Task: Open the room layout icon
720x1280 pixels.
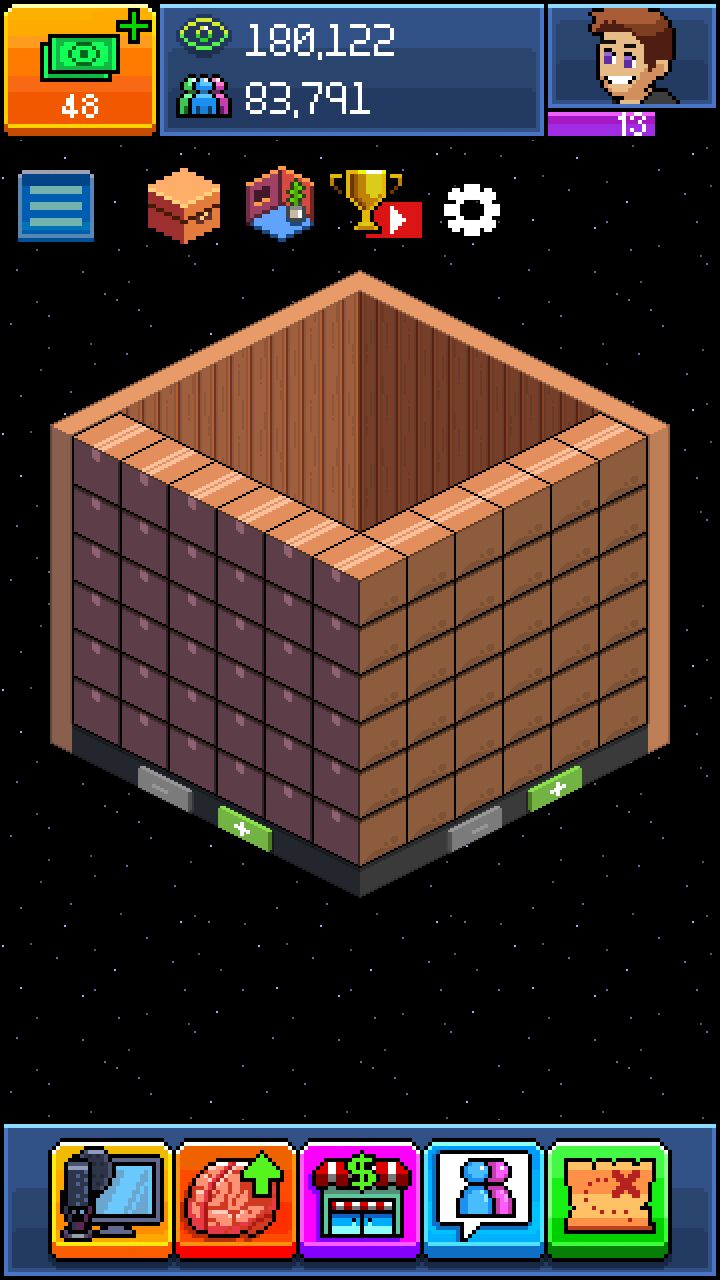Action: pyautogui.click(x=280, y=204)
